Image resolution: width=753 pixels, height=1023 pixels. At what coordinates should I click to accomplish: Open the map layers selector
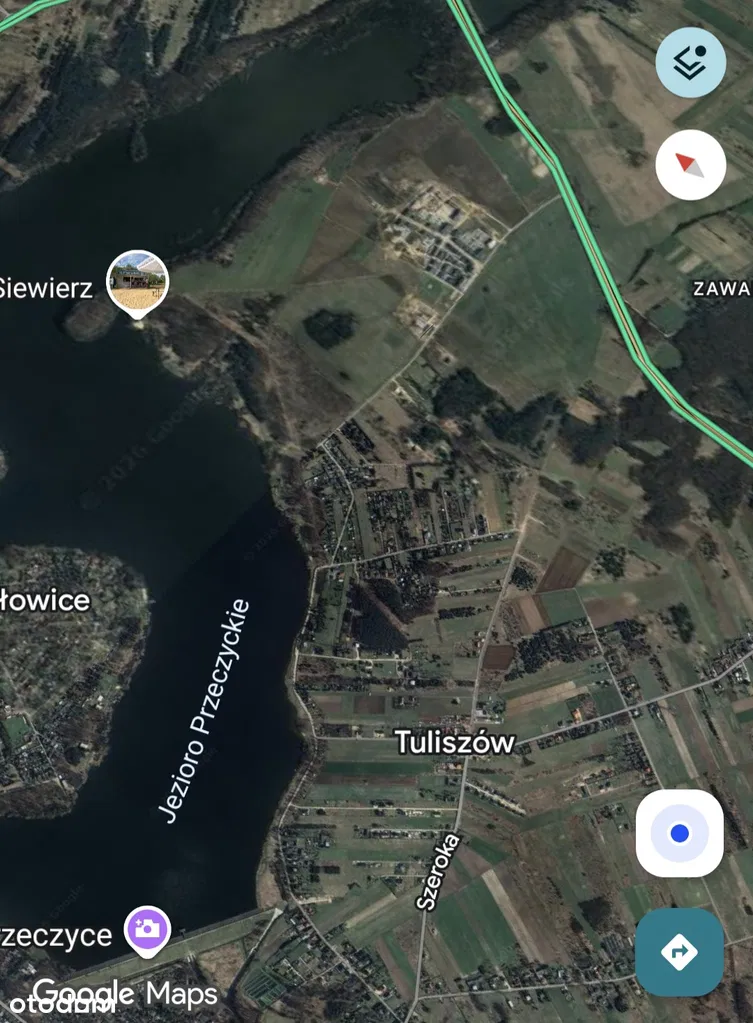(x=690, y=63)
